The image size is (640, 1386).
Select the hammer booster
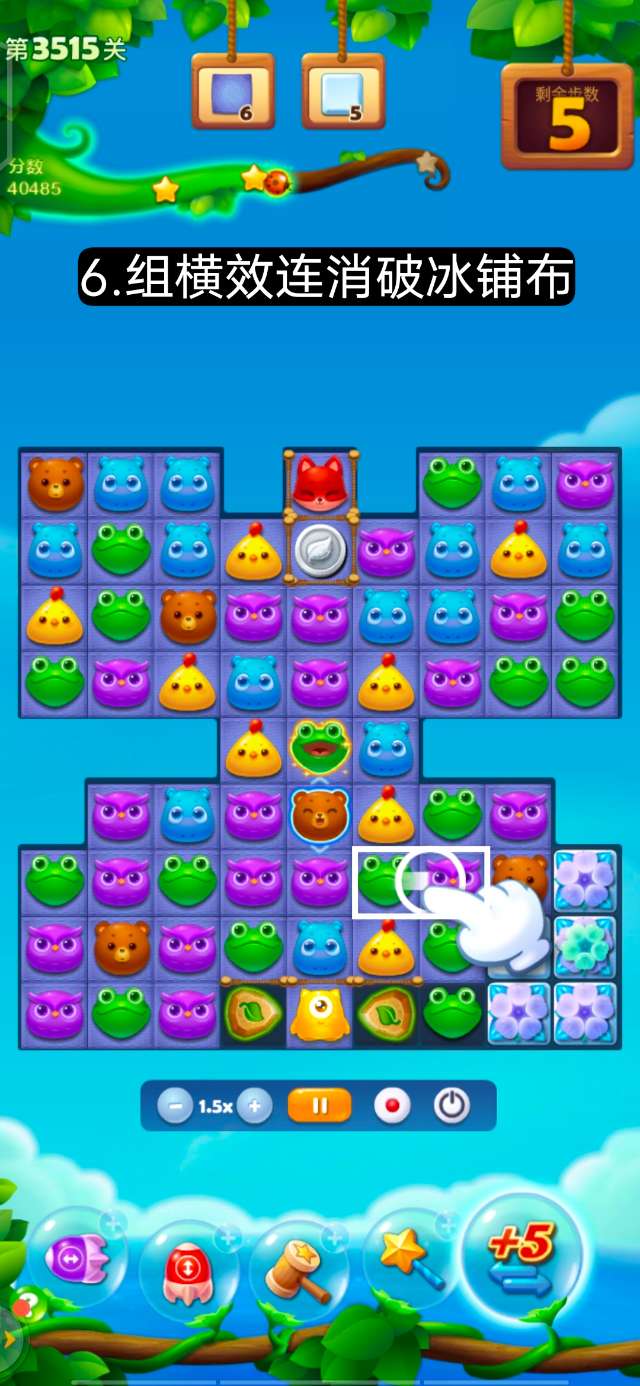click(x=297, y=1272)
